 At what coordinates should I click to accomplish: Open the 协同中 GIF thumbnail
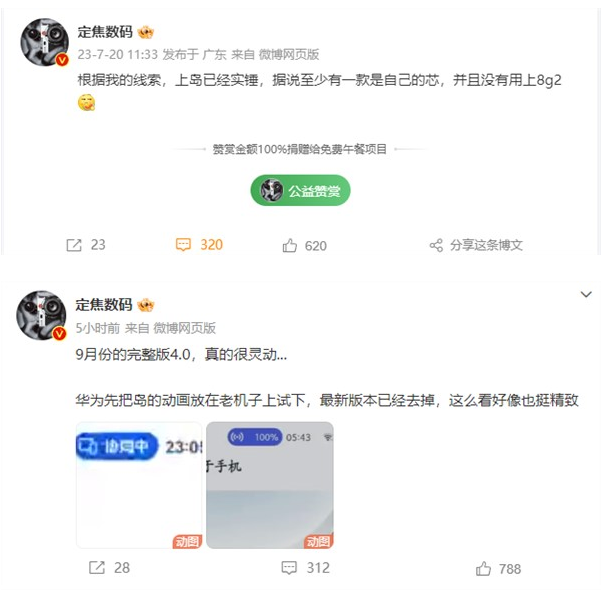(x=138, y=485)
